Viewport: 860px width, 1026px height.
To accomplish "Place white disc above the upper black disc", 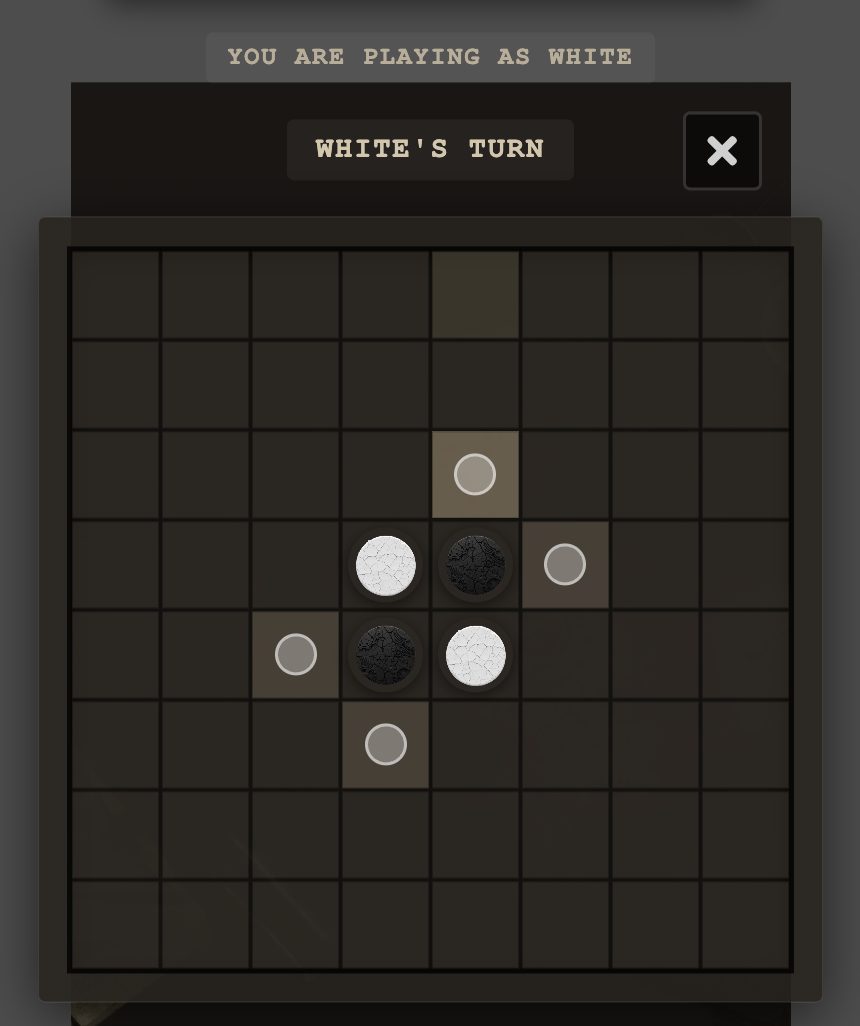I will click(x=475, y=474).
